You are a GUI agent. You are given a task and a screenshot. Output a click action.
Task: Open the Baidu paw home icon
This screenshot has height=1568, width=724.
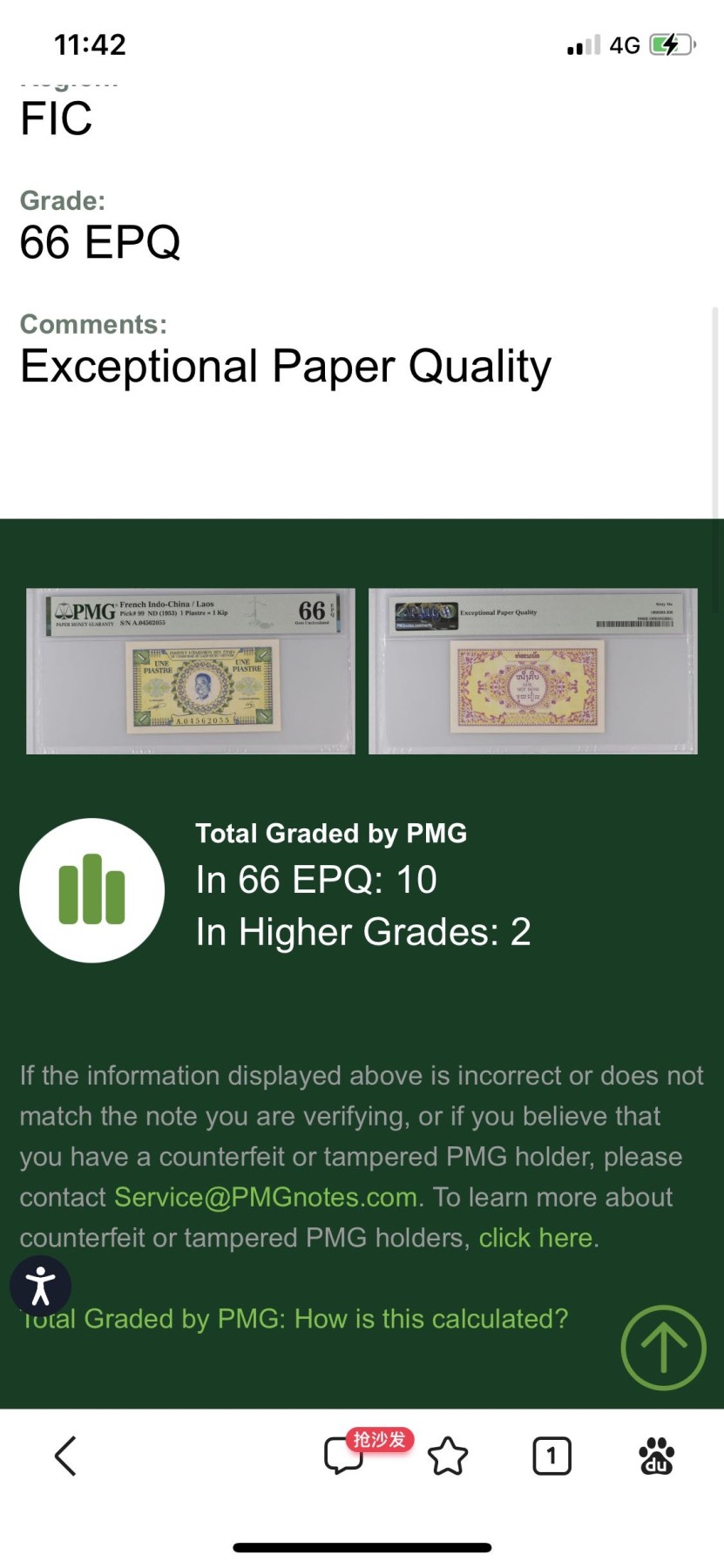coord(657,1456)
